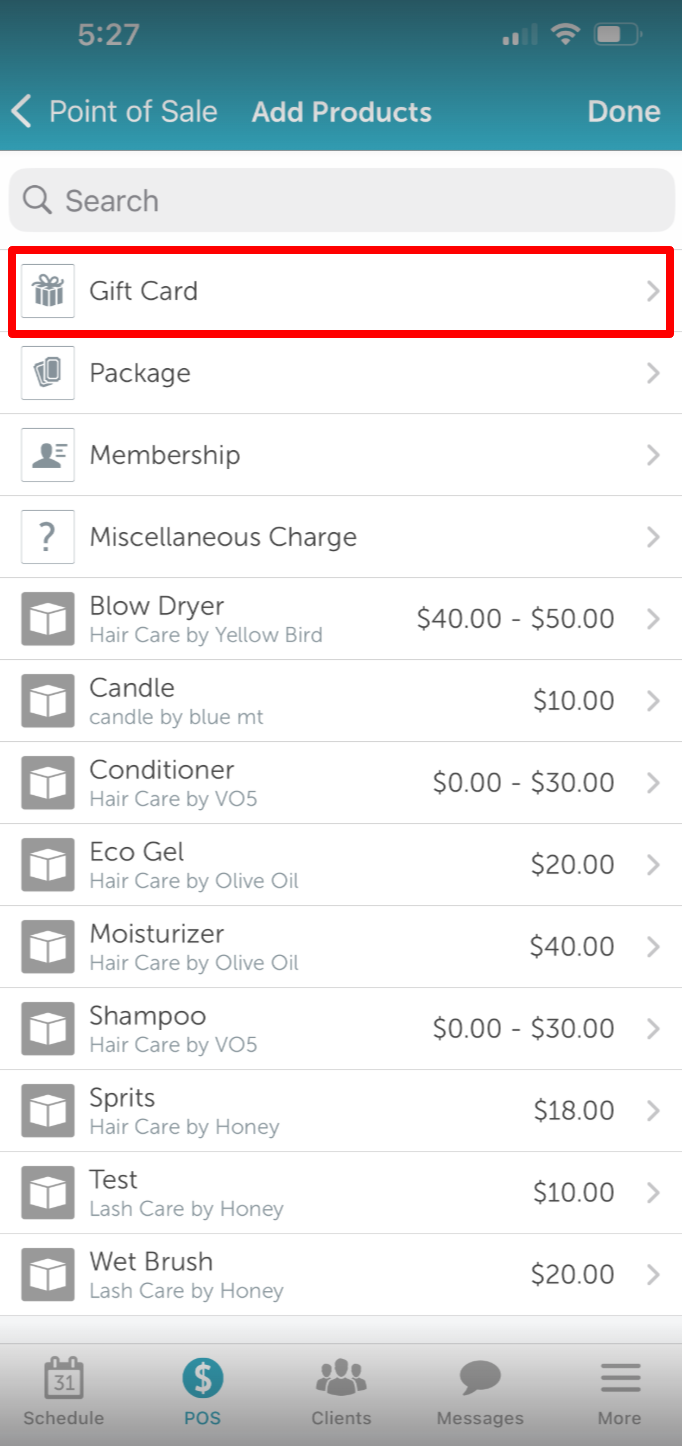The image size is (682, 1446).
Task: Choose the Test product
Action: (x=341, y=1193)
